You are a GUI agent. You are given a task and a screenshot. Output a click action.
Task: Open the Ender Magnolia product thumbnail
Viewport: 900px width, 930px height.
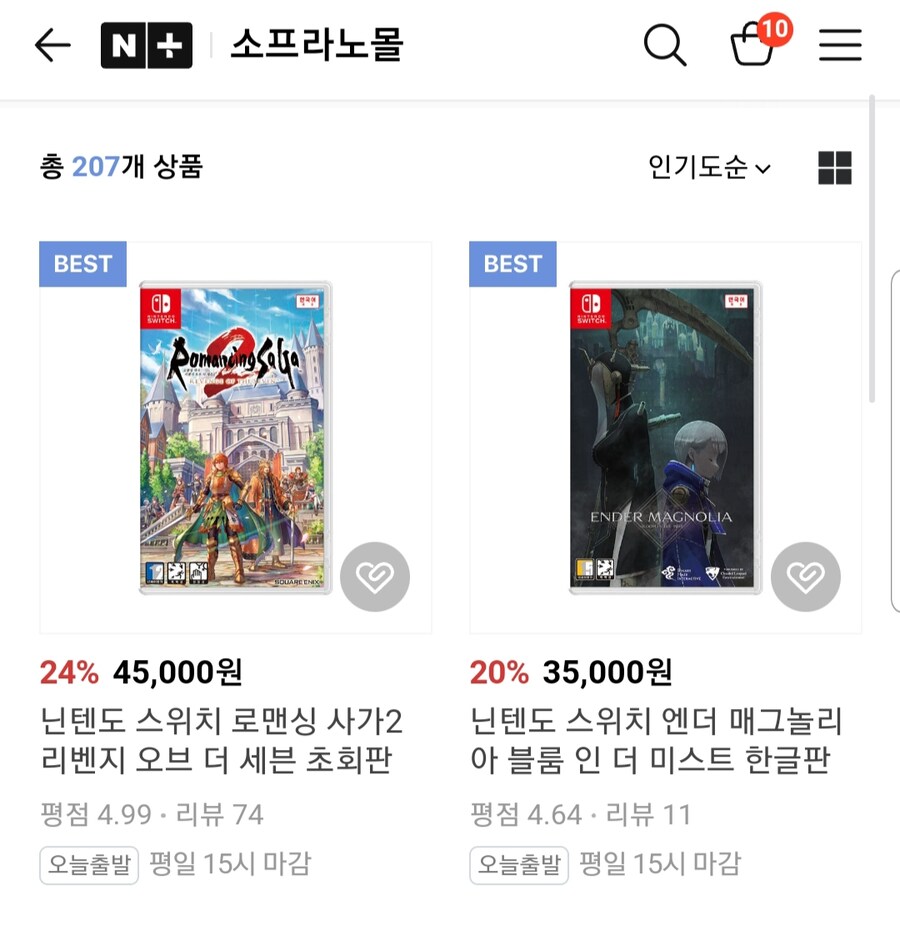point(663,437)
